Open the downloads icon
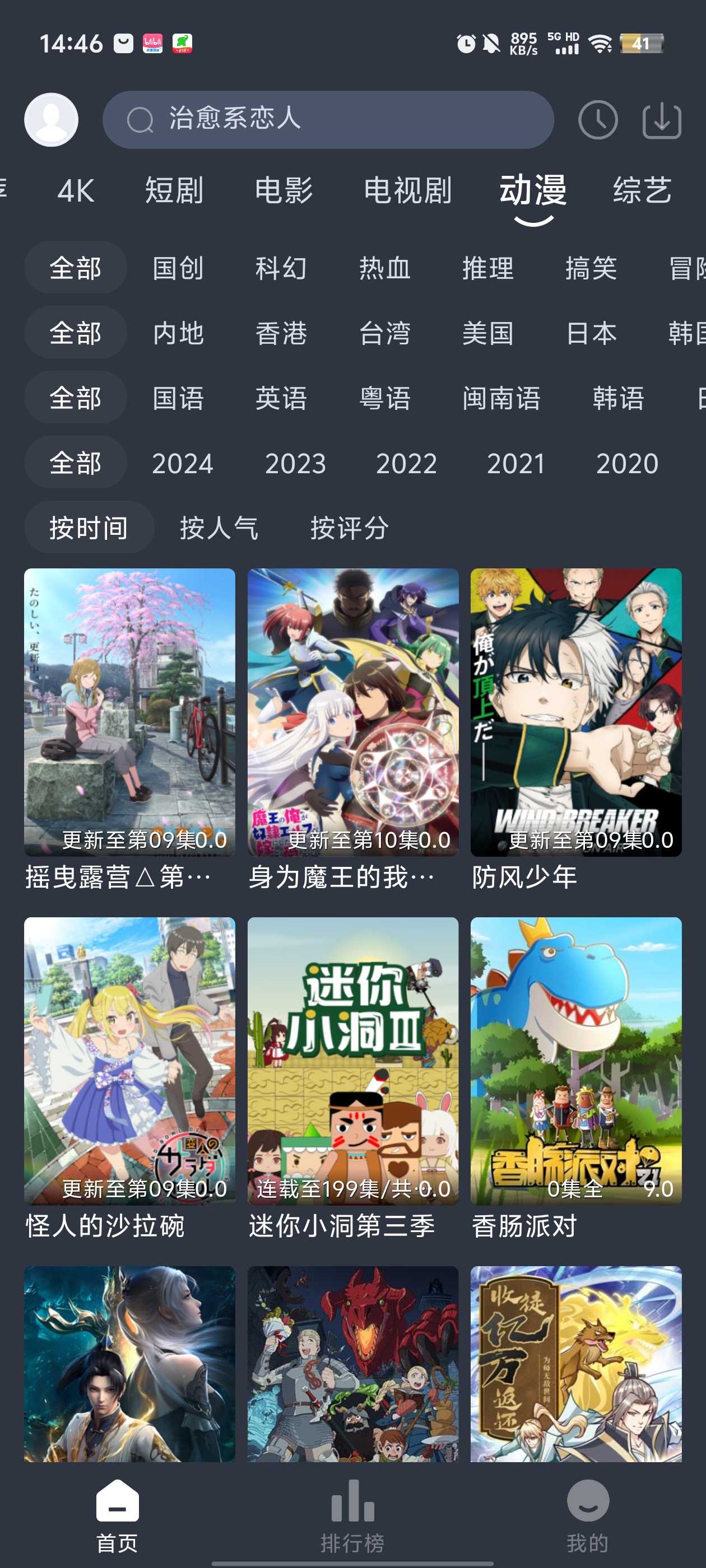The width and height of the screenshot is (706, 1568). (x=662, y=120)
